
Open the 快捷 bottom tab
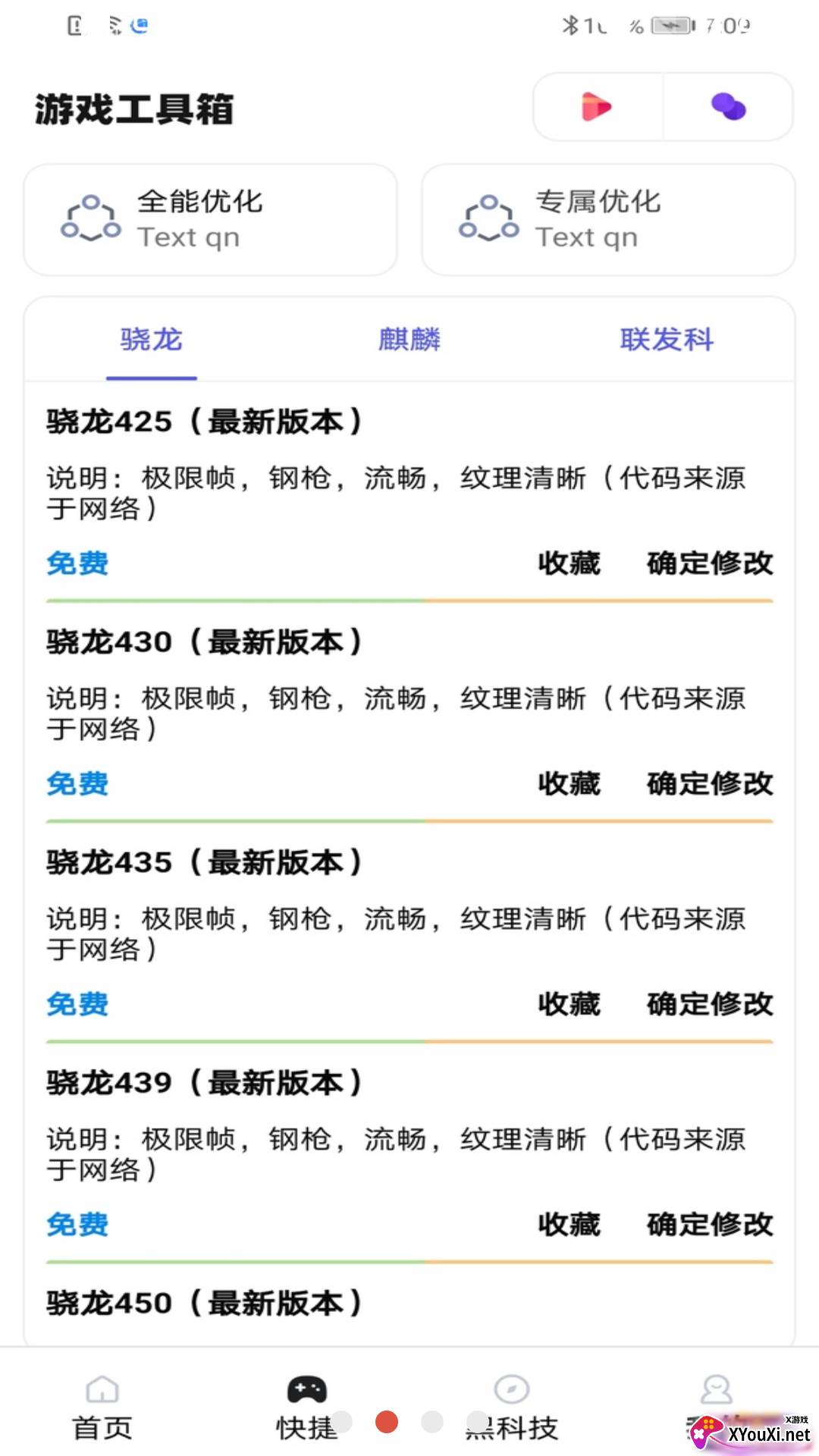(307, 1407)
